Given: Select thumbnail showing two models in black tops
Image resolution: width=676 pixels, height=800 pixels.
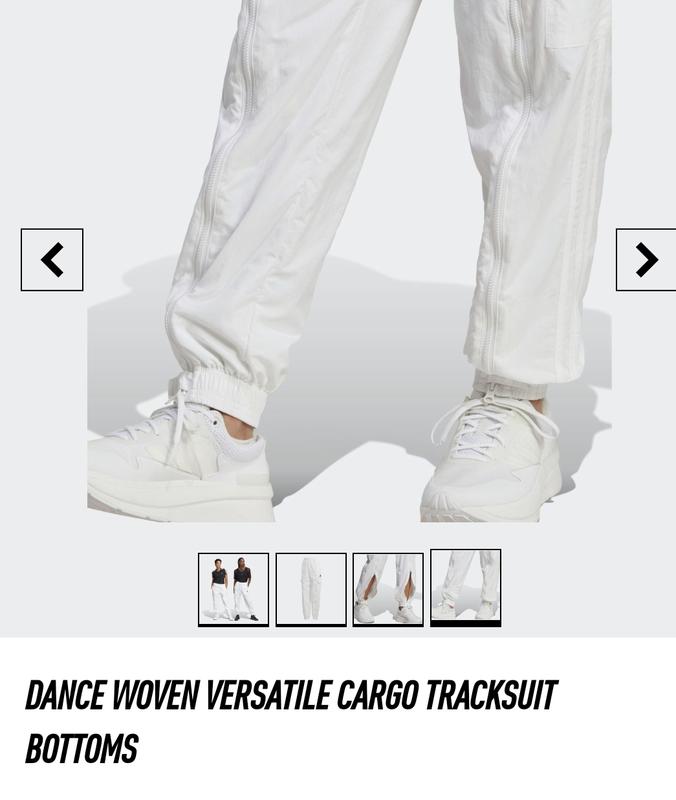Looking at the screenshot, I should tap(233, 589).
